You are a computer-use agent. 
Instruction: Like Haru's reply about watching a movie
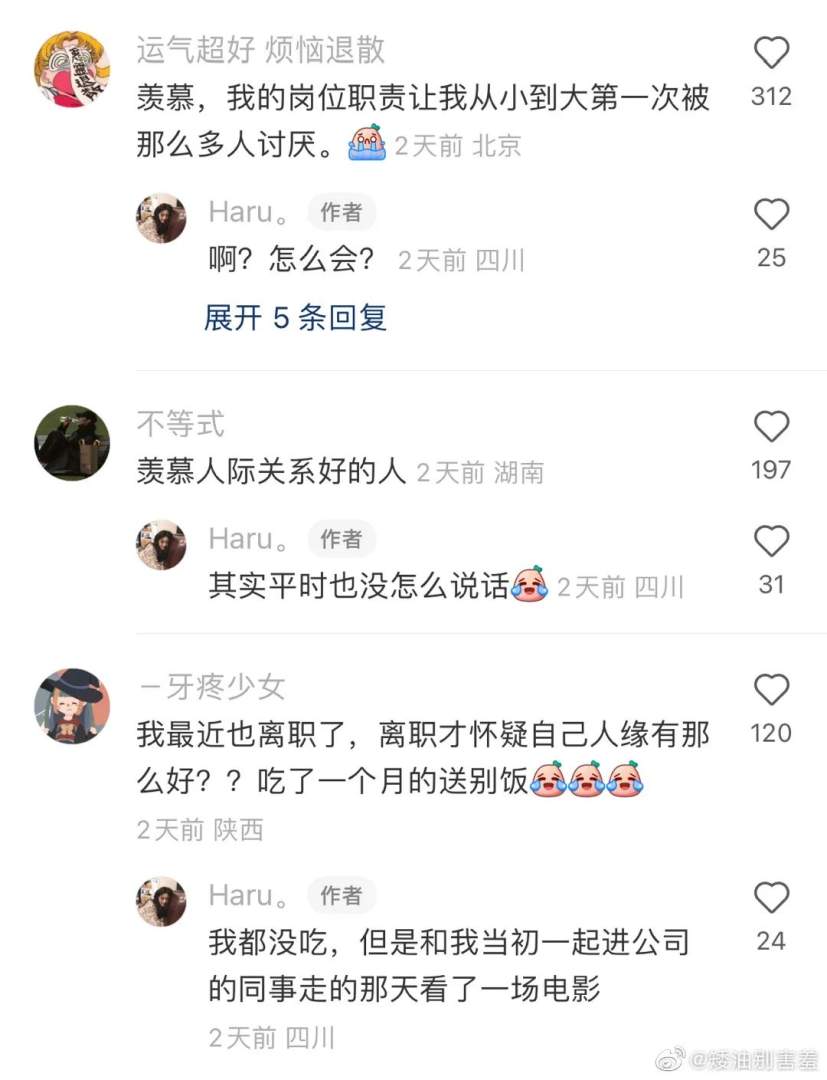pos(771,898)
